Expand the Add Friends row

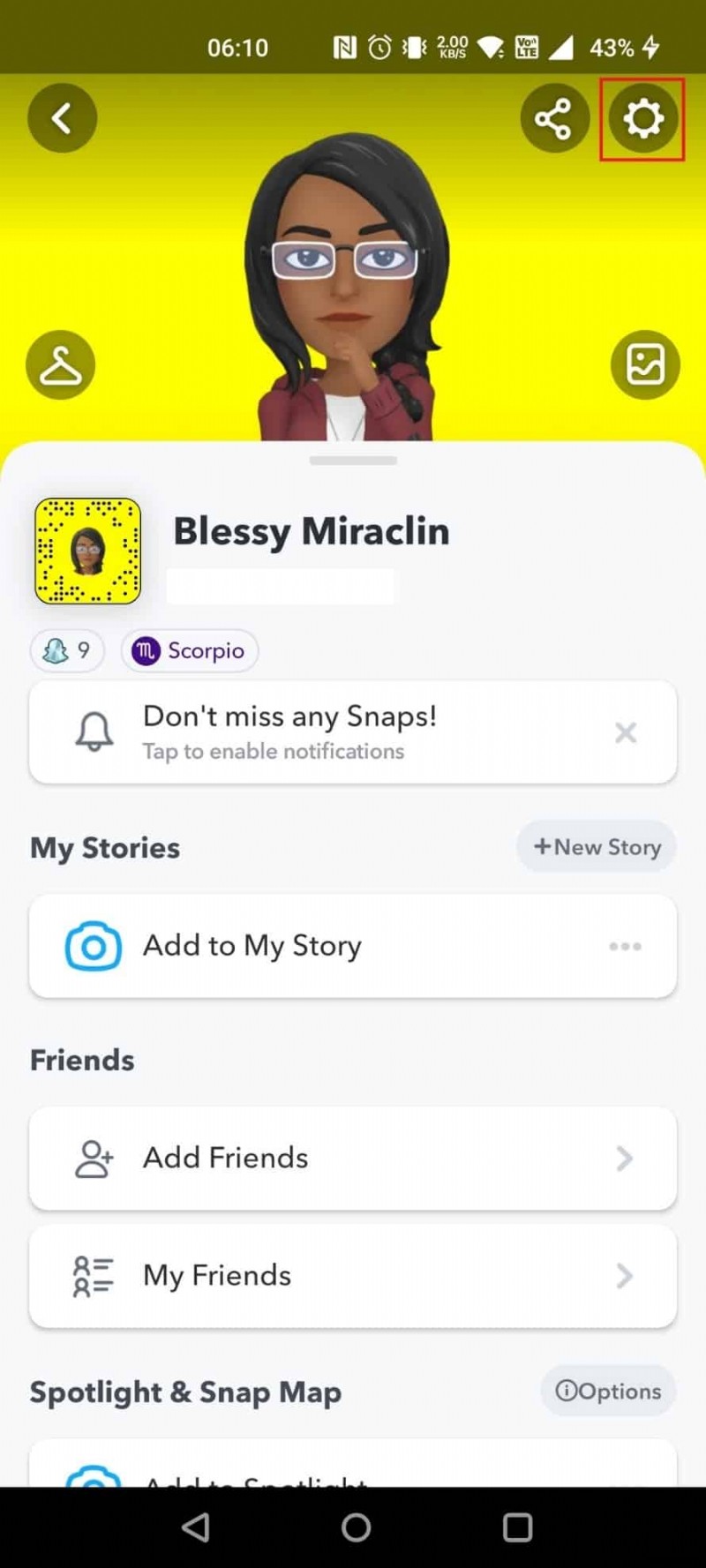click(x=626, y=1158)
